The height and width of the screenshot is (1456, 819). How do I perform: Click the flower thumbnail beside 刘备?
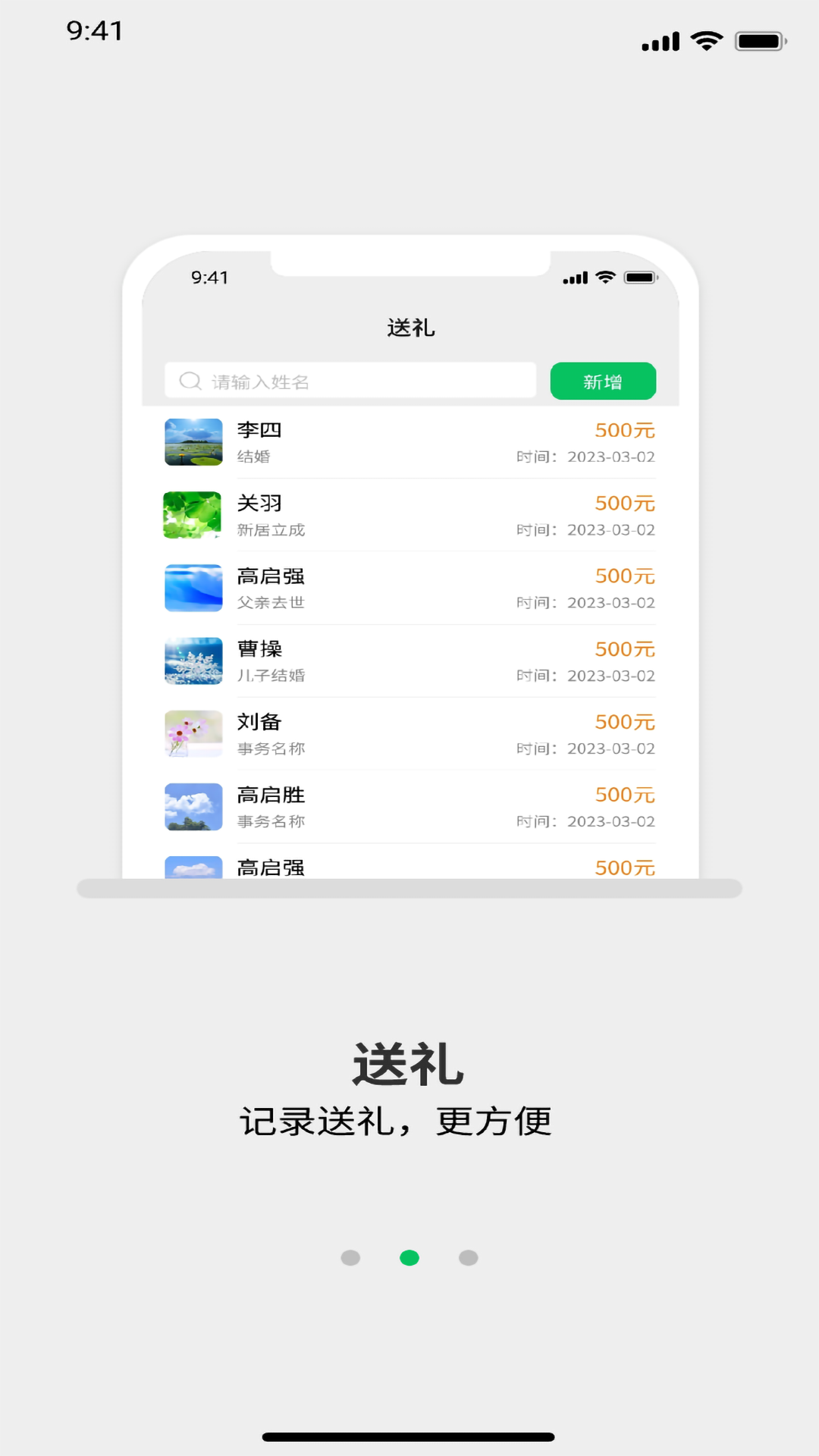[x=193, y=734]
